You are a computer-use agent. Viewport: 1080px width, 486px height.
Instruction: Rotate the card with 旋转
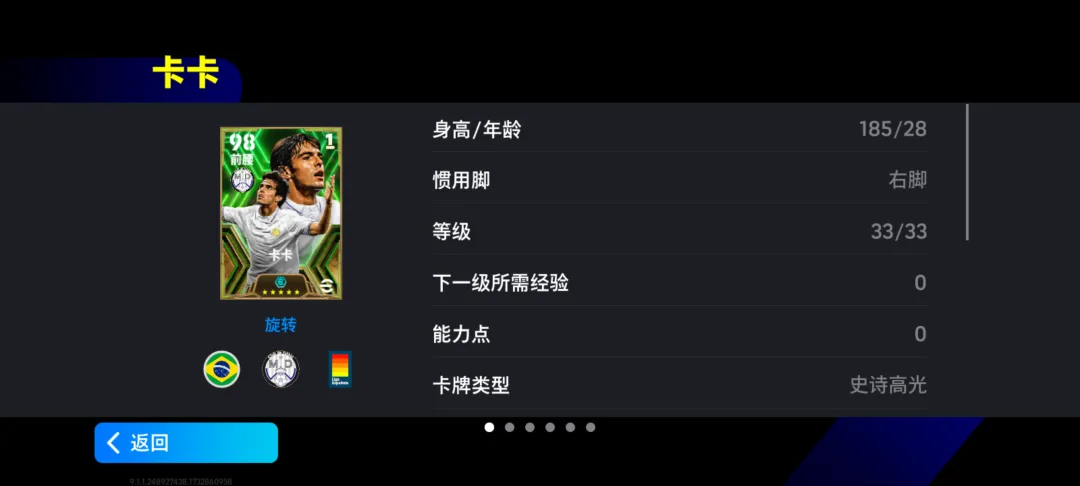coord(280,325)
